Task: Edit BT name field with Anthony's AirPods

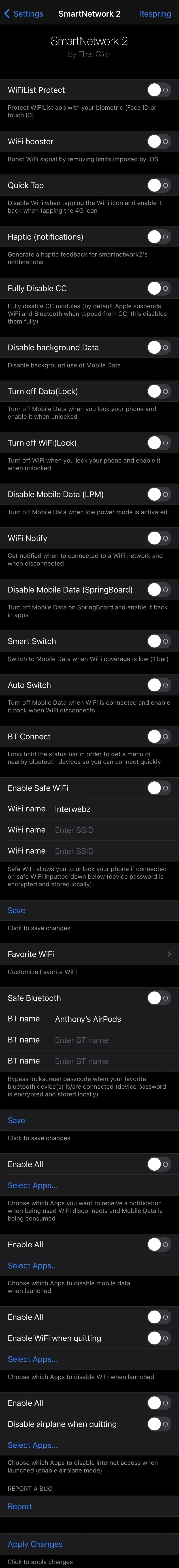Action: (x=109, y=1019)
